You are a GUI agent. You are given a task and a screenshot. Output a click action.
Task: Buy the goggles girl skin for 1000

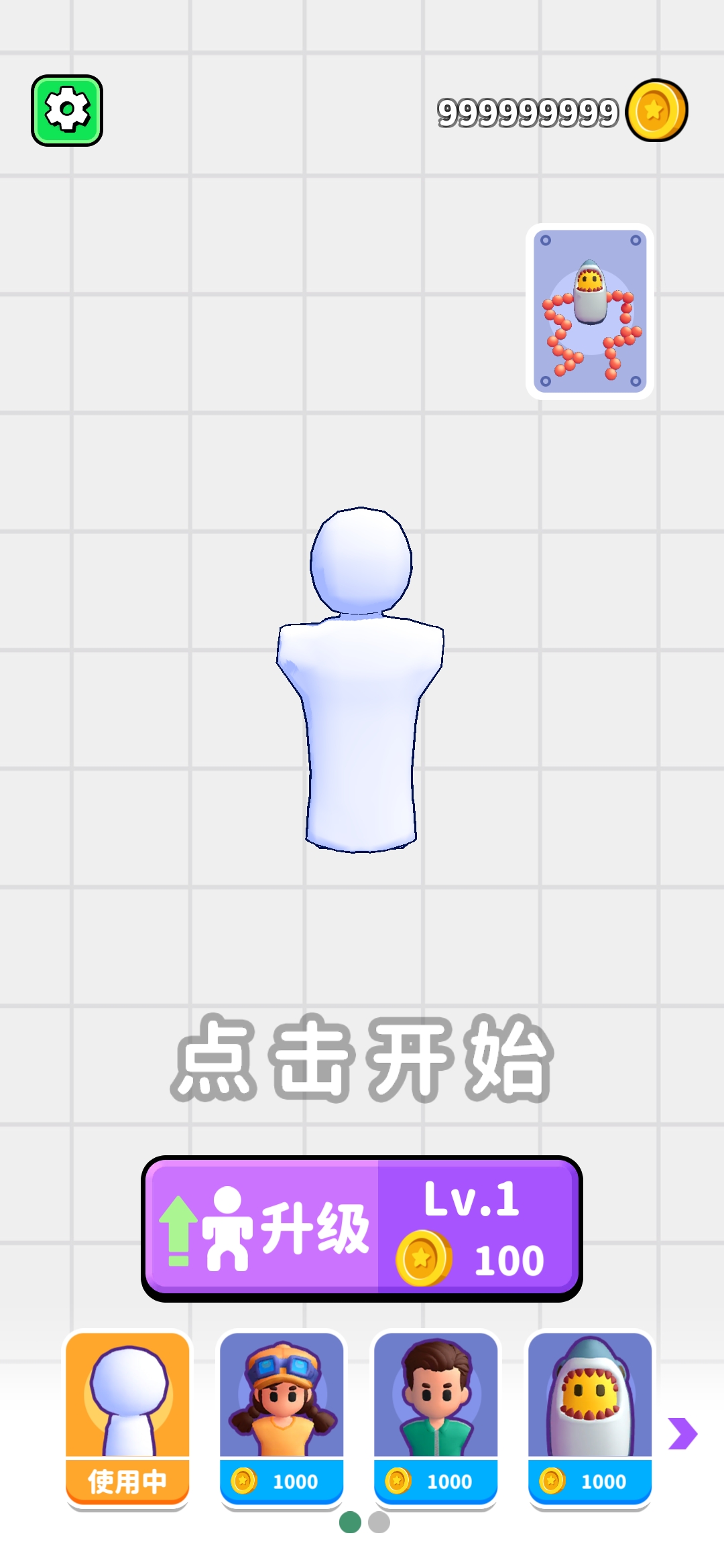[x=282, y=1419]
